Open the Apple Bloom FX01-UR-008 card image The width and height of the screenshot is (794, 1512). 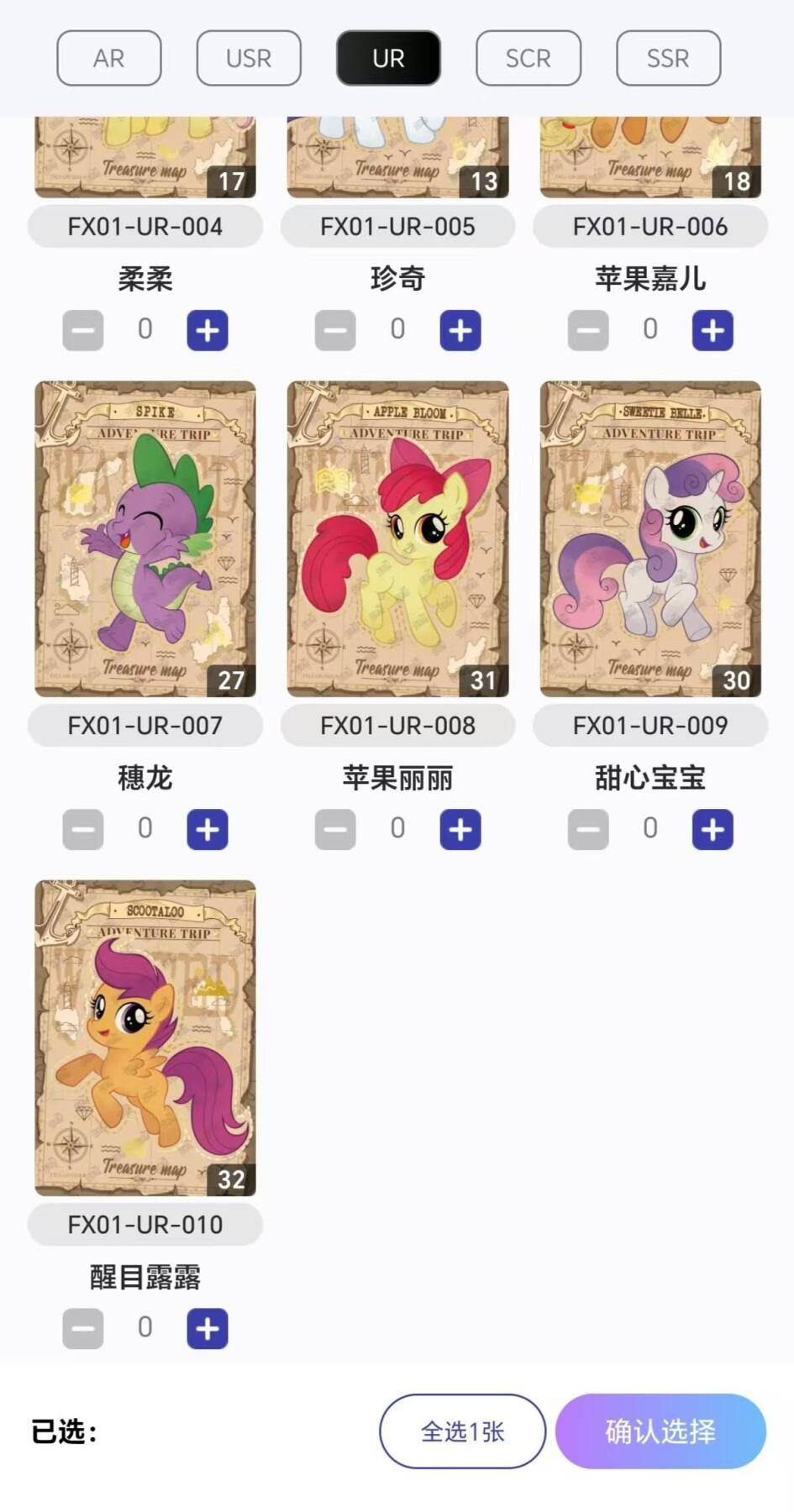[397, 538]
